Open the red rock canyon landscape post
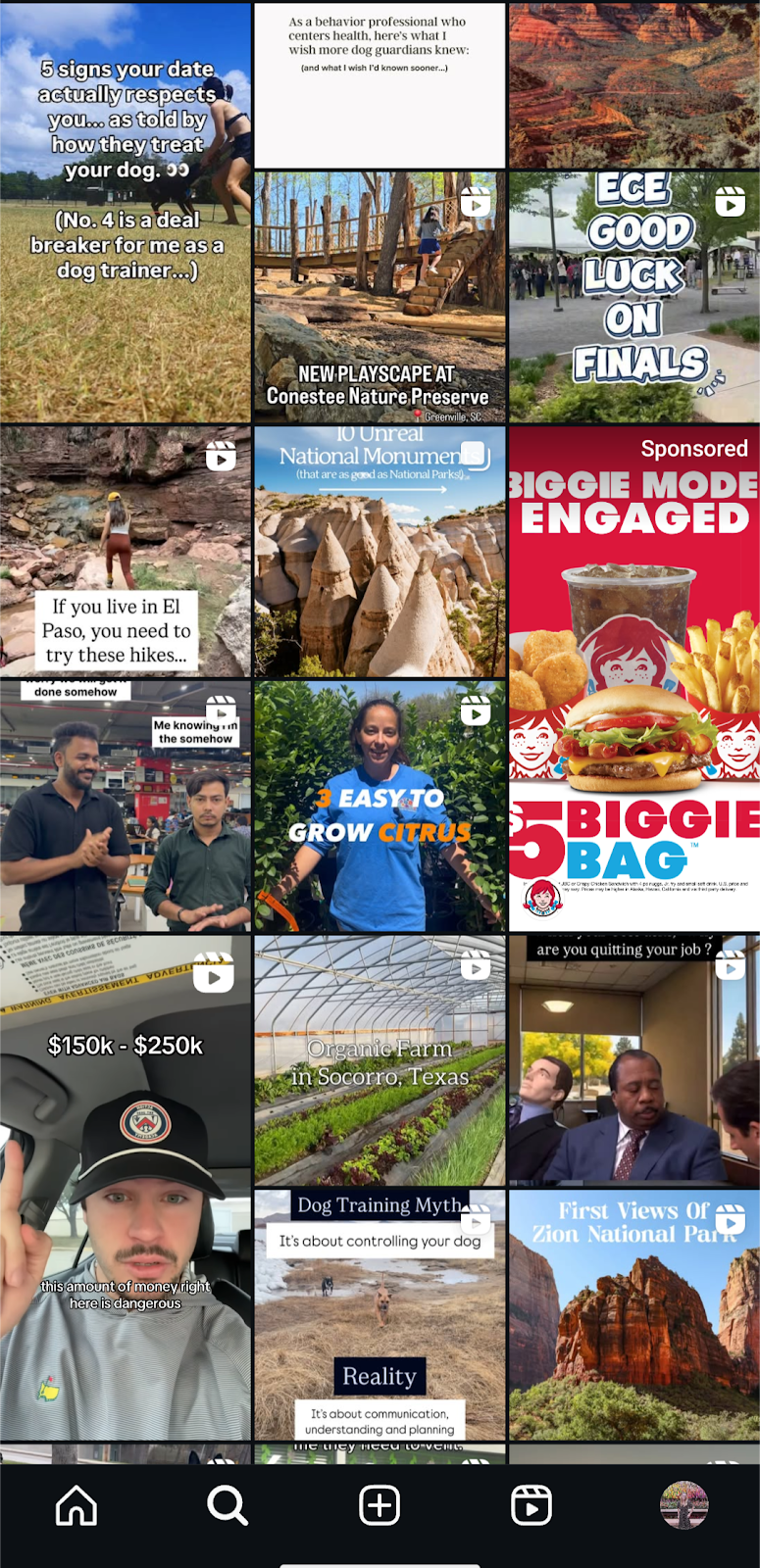Image resolution: width=760 pixels, height=1568 pixels. point(633,84)
